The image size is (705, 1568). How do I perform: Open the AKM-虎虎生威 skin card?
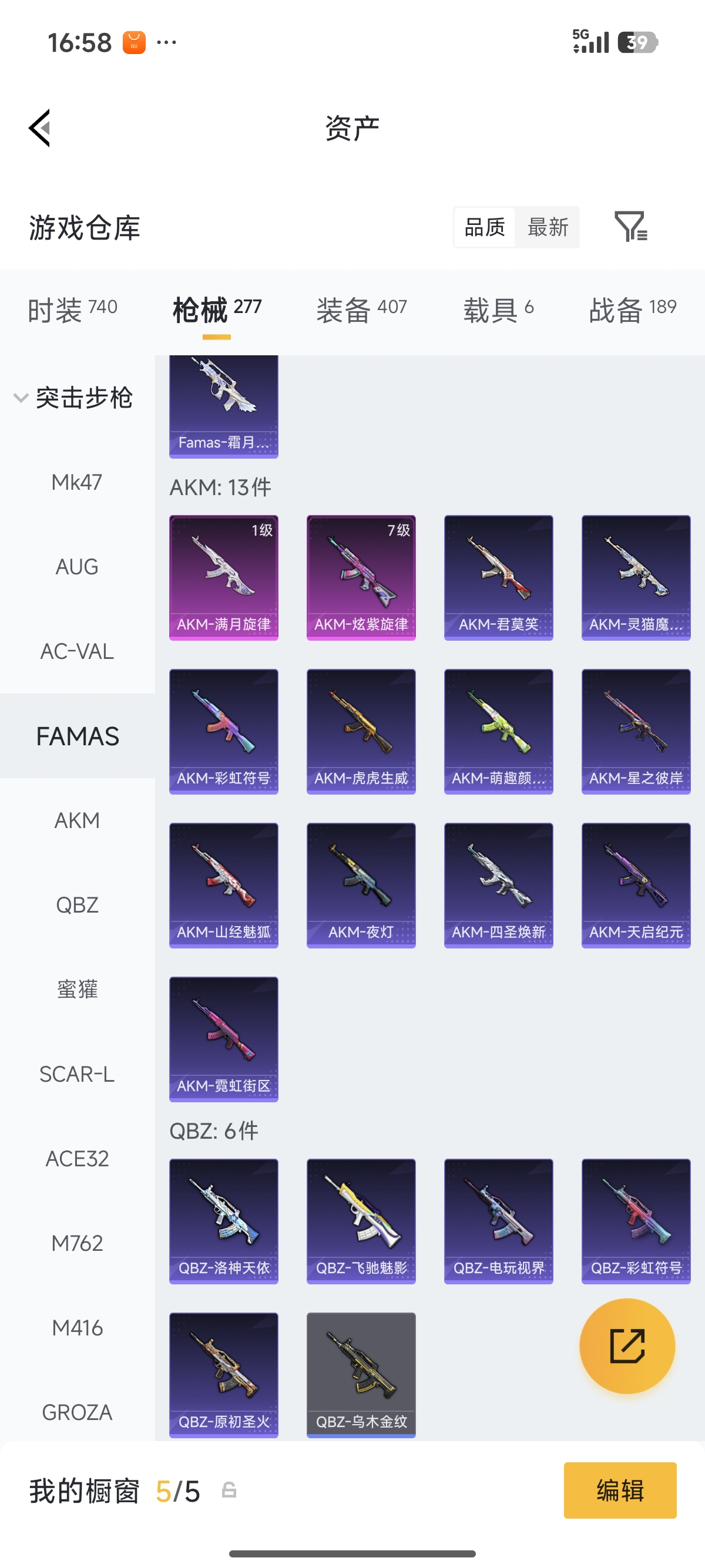point(361,732)
